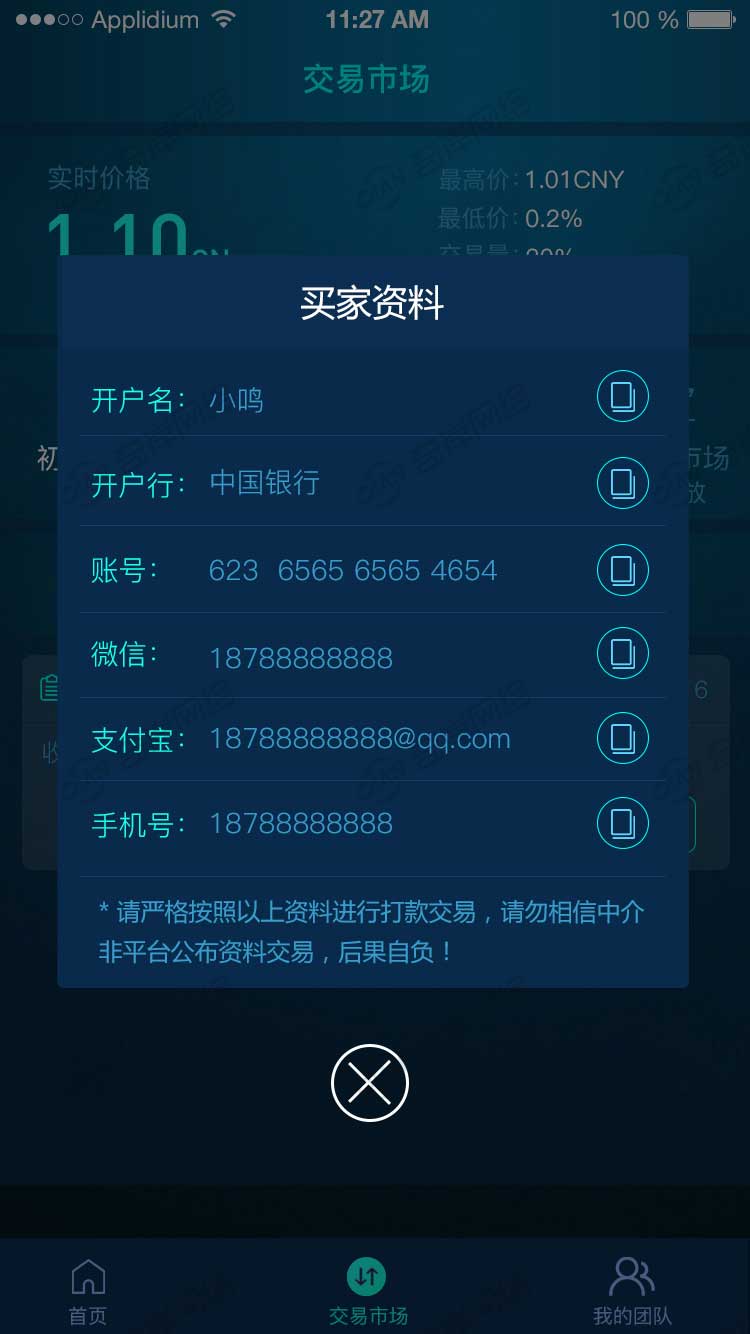Copy the 支付宝 account
This screenshot has height=1334, width=750.
pyautogui.click(x=623, y=738)
